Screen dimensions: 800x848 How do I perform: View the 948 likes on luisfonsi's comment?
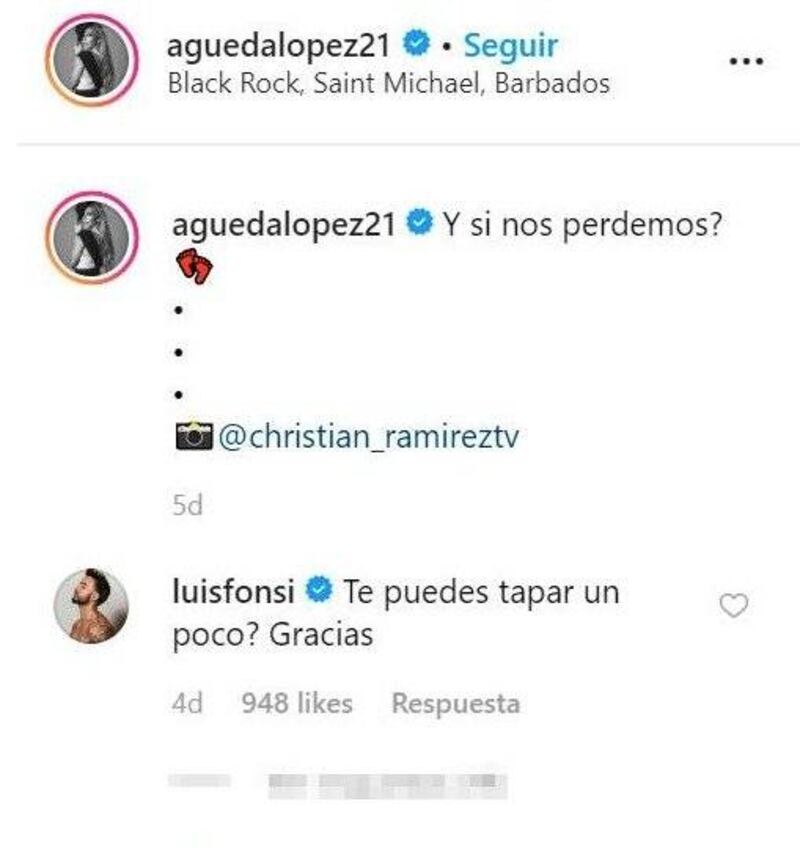tap(297, 704)
